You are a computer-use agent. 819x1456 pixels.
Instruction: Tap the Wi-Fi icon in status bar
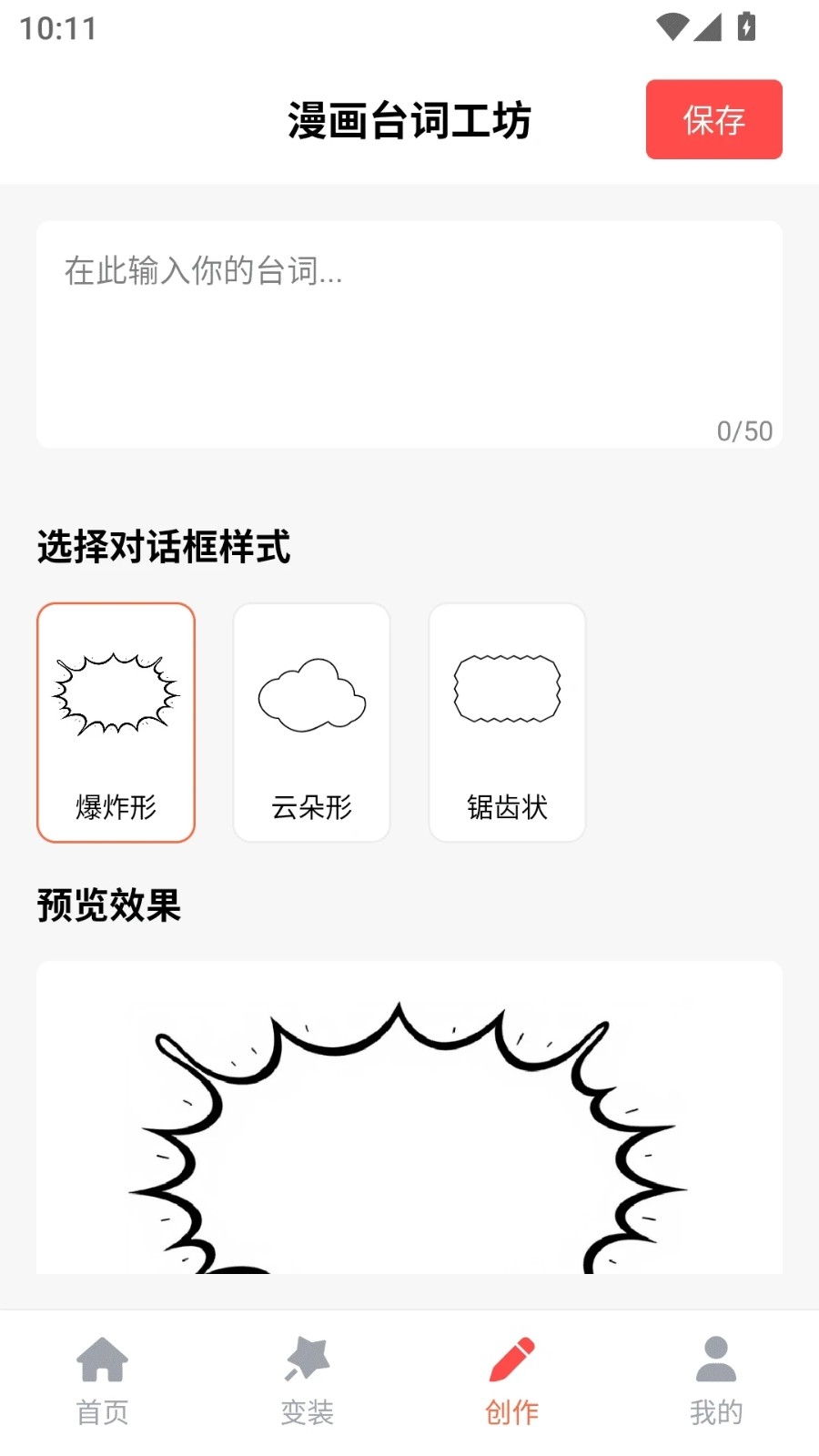(x=673, y=27)
